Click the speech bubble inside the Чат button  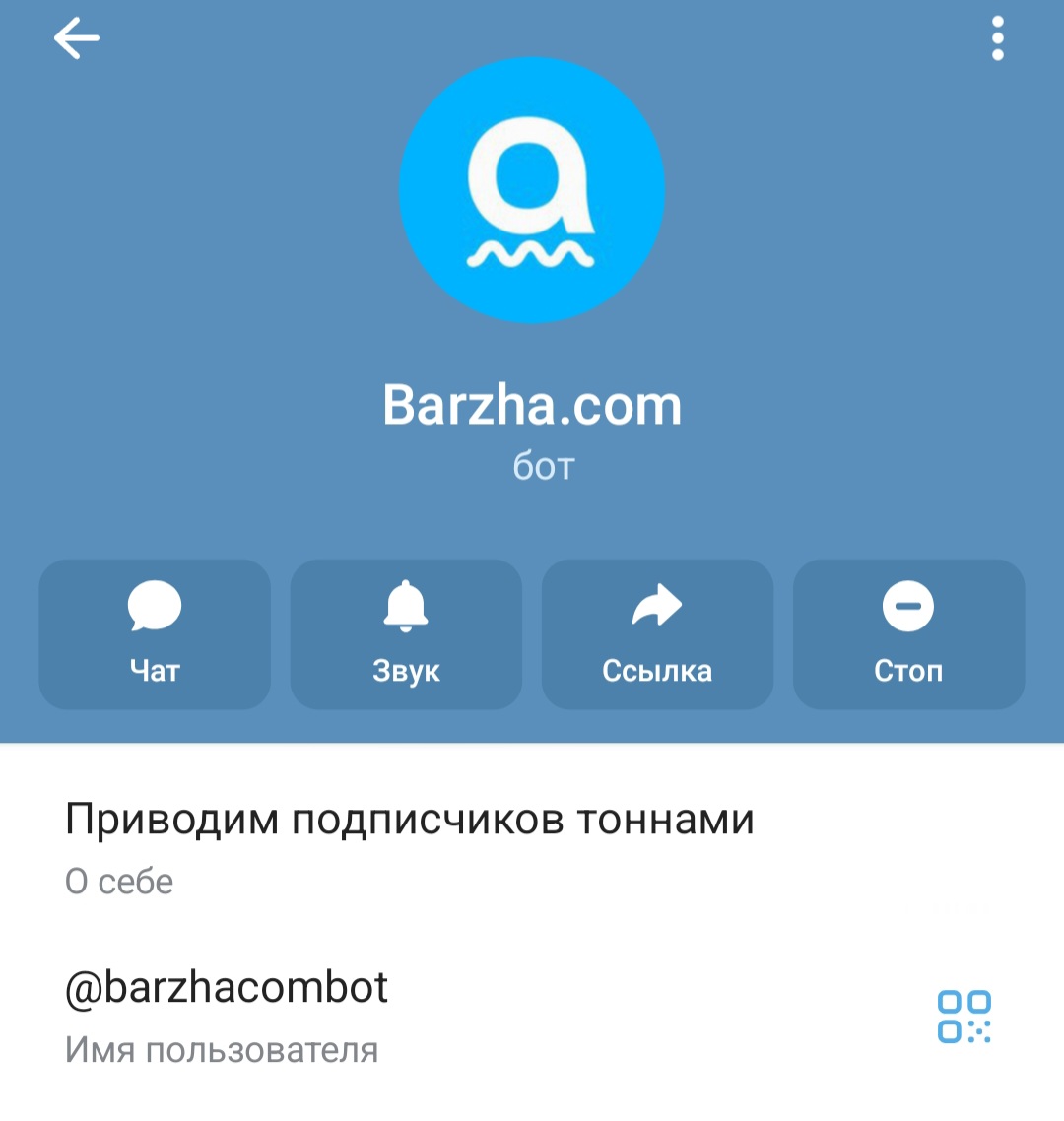(x=154, y=605)
